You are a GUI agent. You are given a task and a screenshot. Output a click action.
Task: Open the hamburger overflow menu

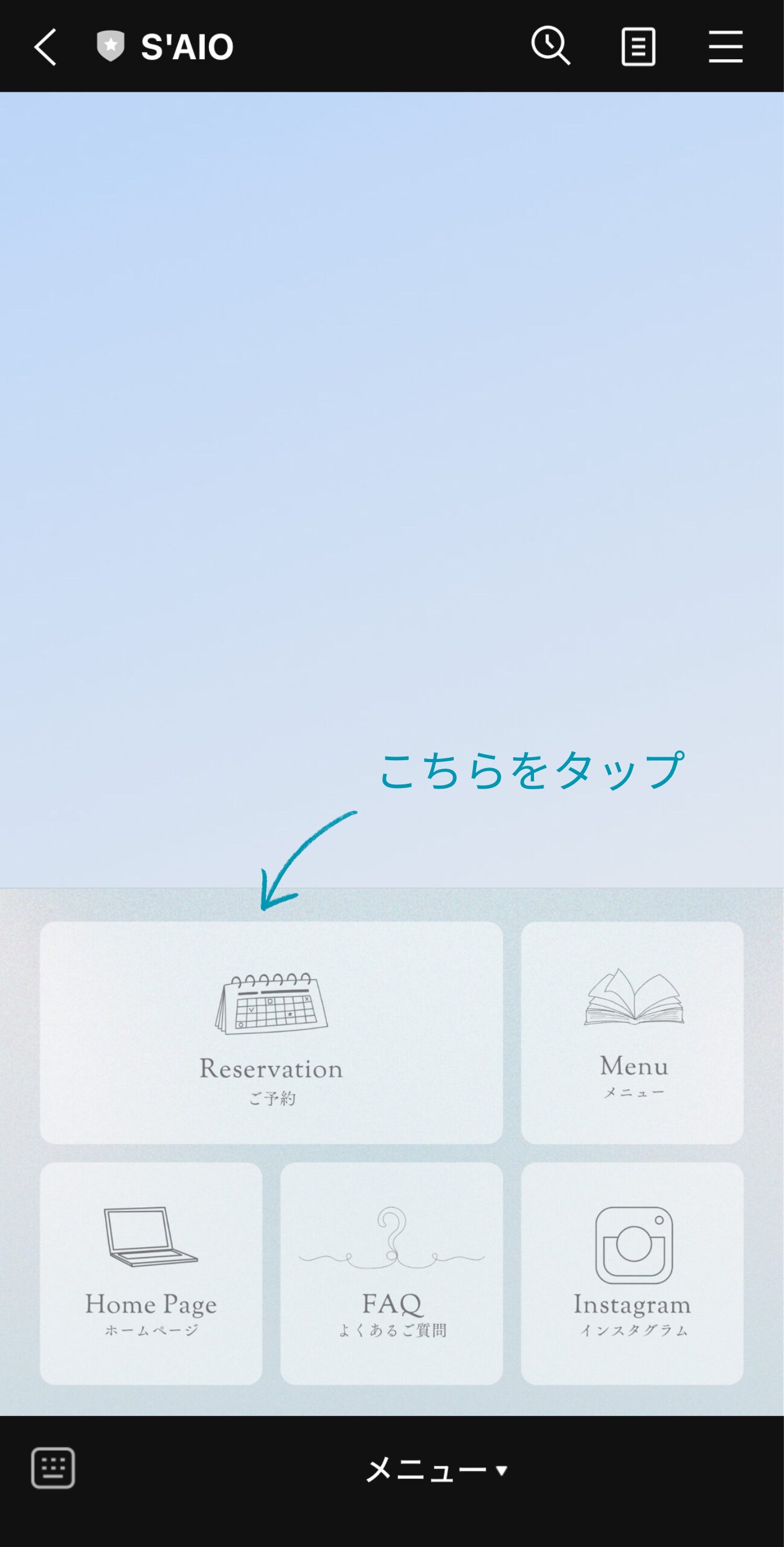[725, 47]
